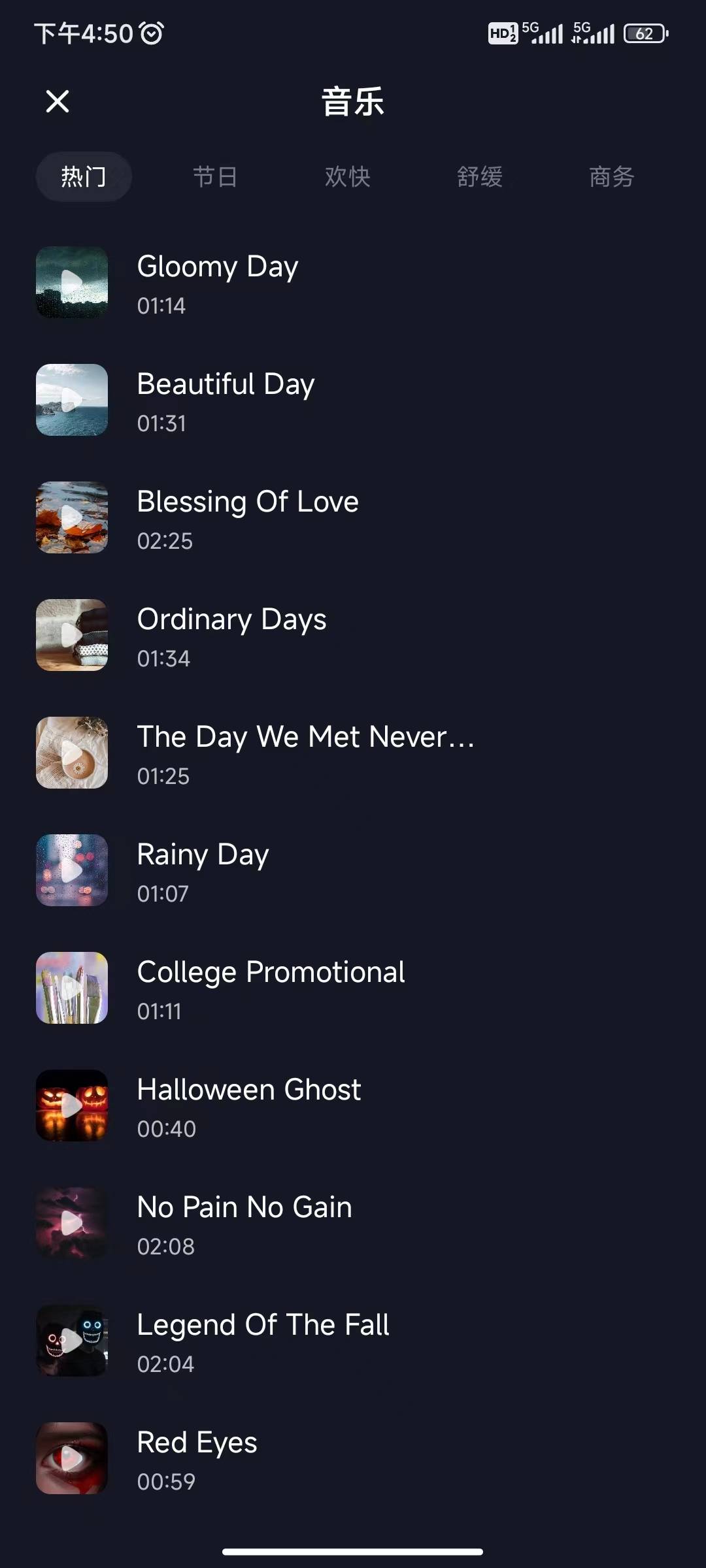Go to the 商务 tab
Screen dimensions: 706x1568
(x=611, y=176)
